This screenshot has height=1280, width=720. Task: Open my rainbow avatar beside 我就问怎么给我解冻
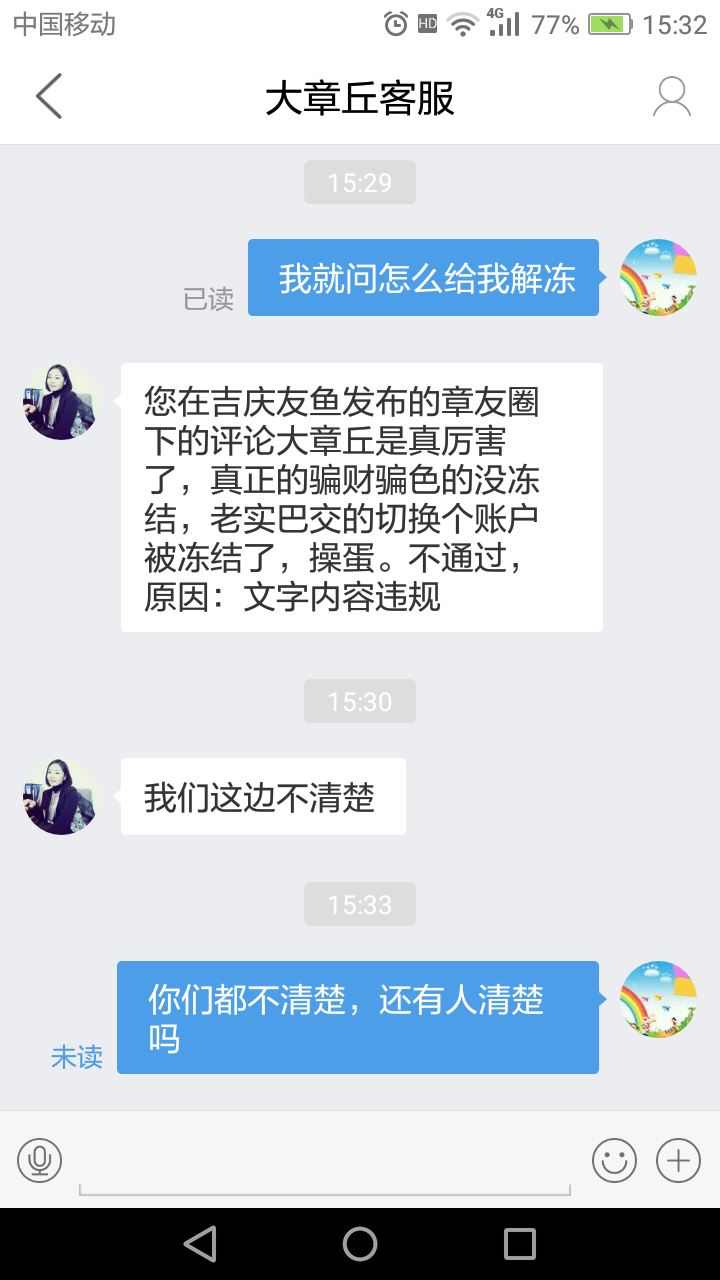pyautogui.click(x=658, y=278)
